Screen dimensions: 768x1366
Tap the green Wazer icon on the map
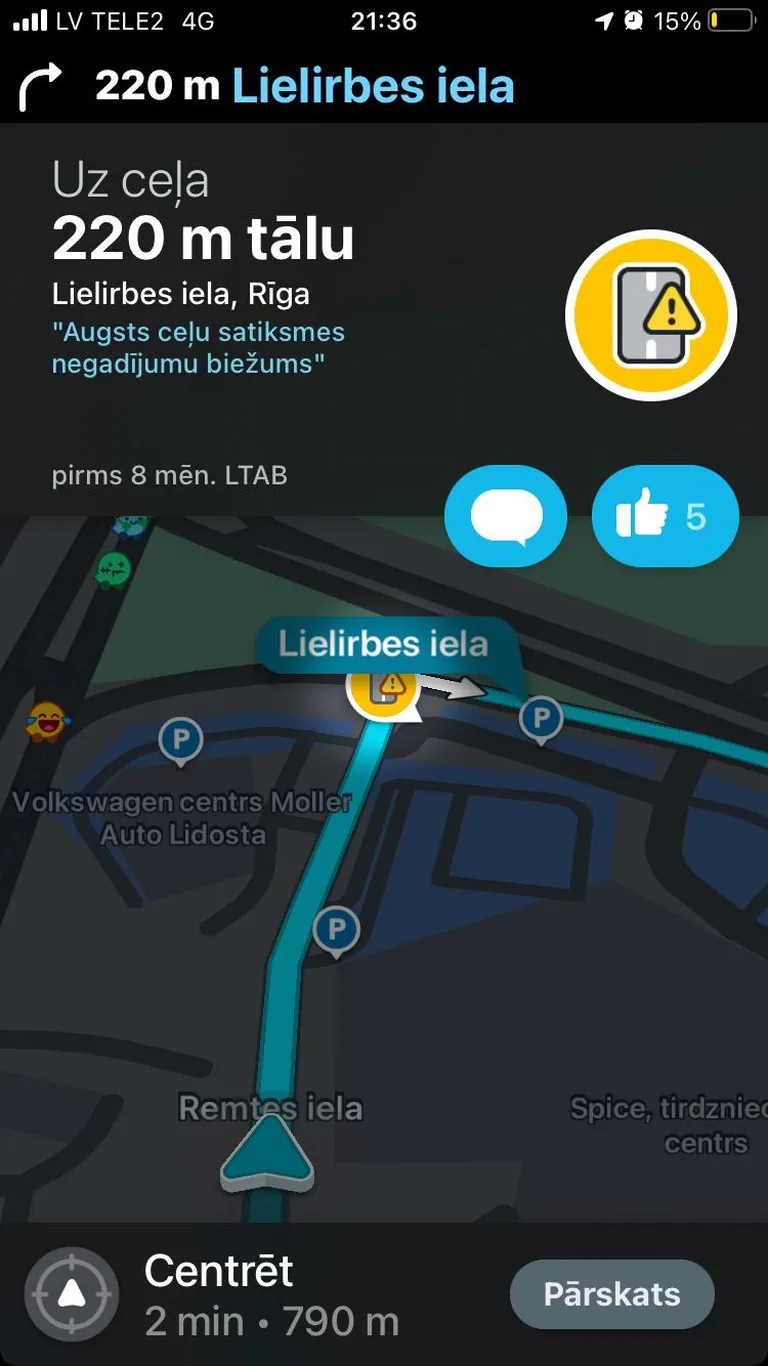pyautogui.click(x=113, y=570)
